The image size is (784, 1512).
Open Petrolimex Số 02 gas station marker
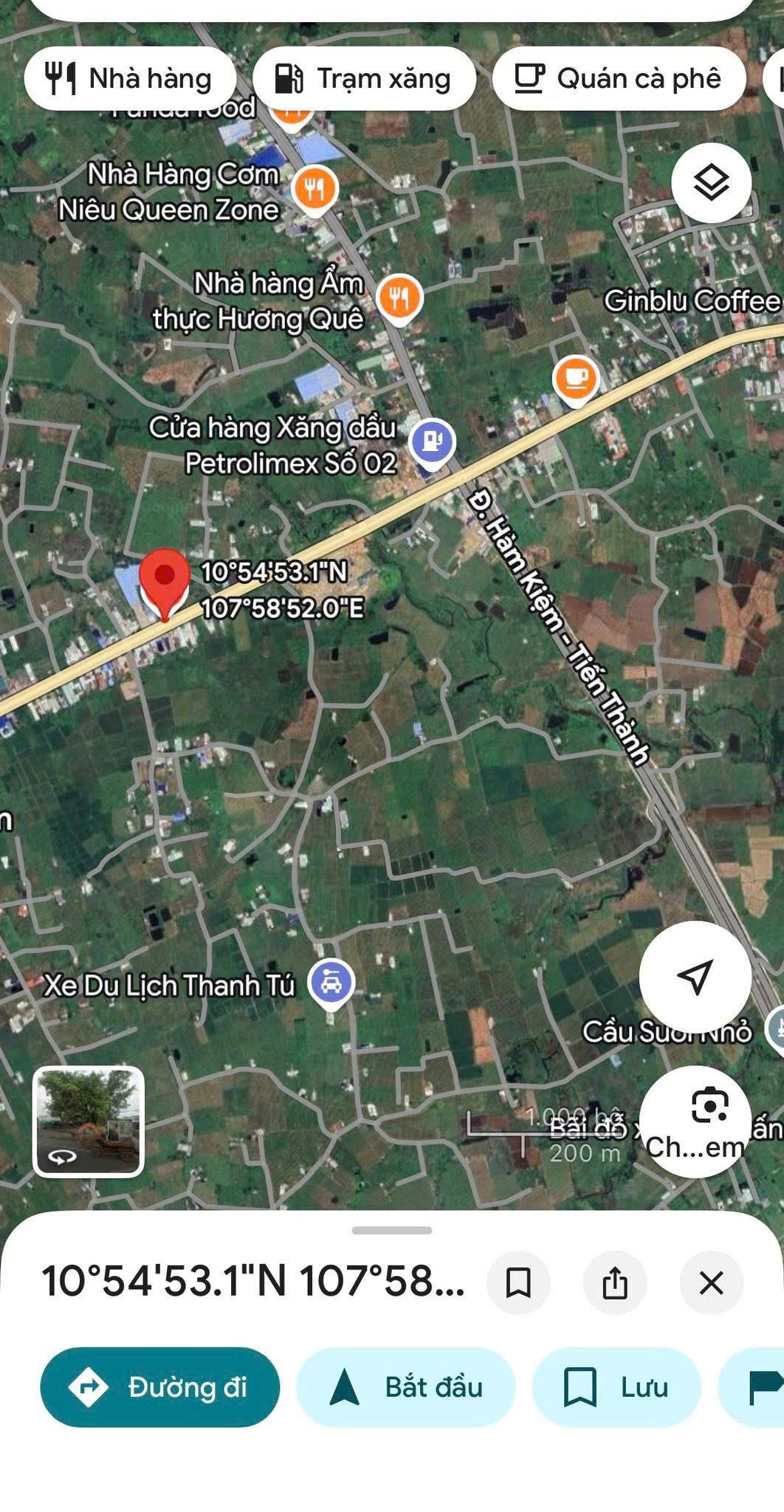pyautogui.click(x=433, y=443)
